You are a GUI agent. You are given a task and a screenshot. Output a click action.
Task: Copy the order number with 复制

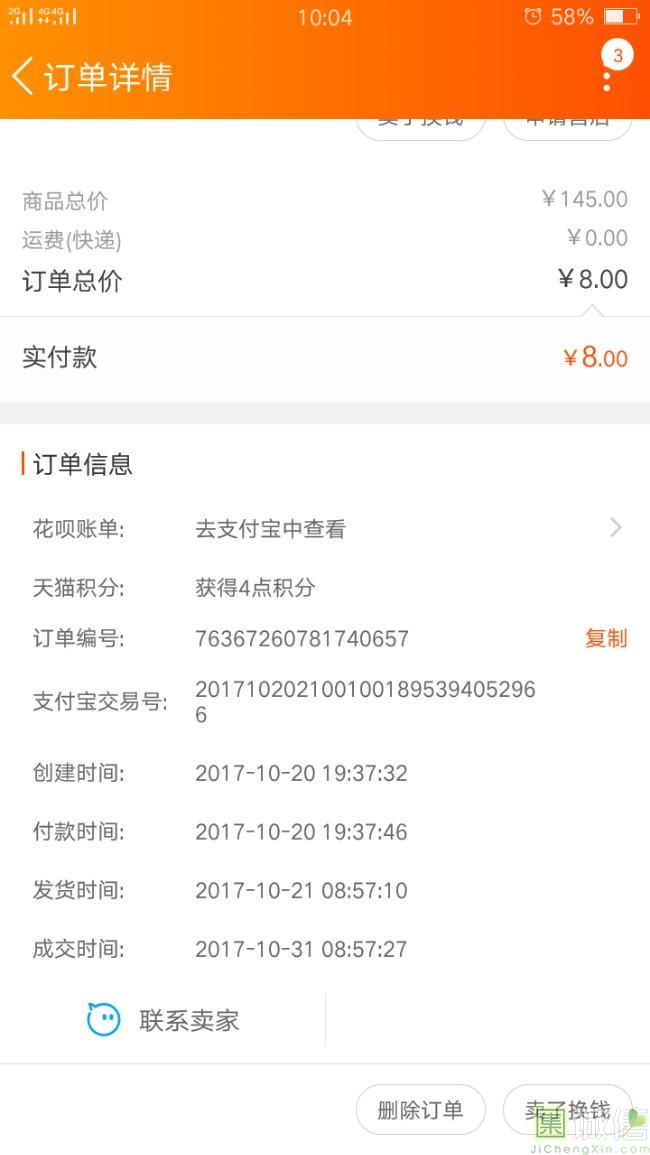[605, 638]
